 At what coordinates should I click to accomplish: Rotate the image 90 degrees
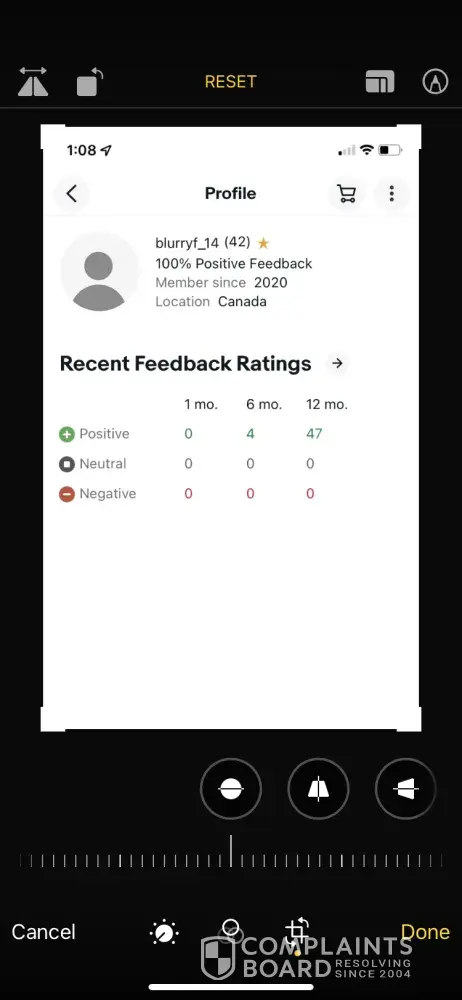tap(89, 82)
